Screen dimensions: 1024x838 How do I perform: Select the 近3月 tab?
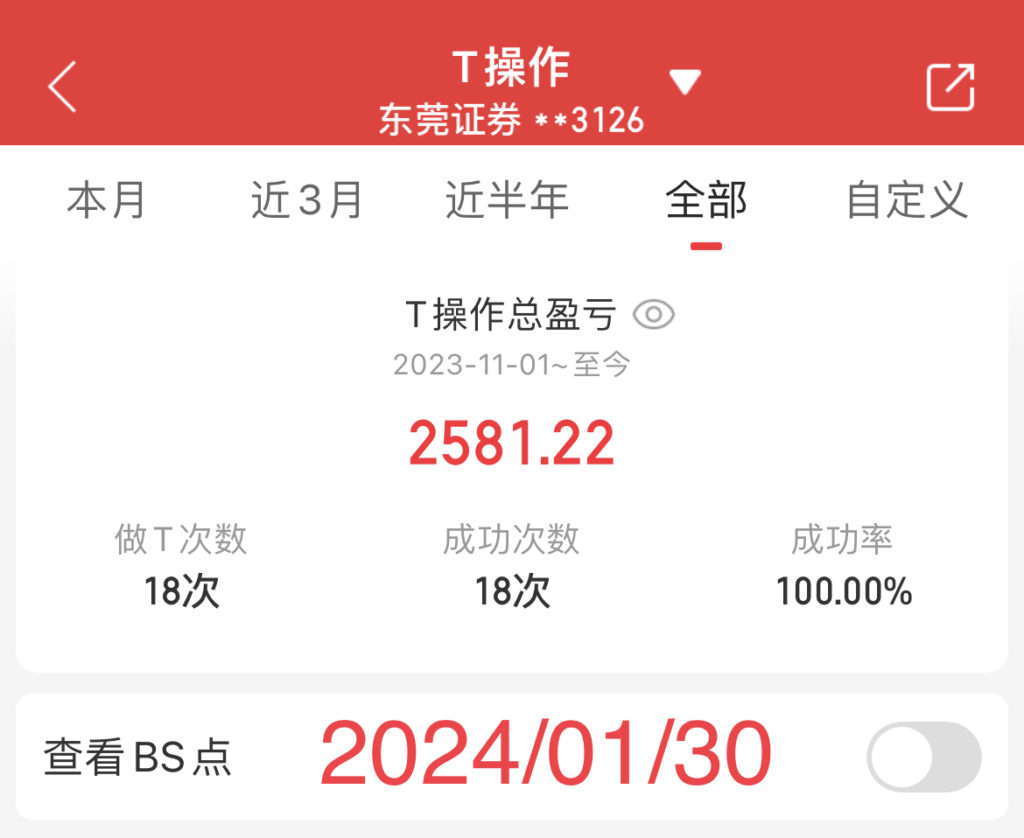307,201
